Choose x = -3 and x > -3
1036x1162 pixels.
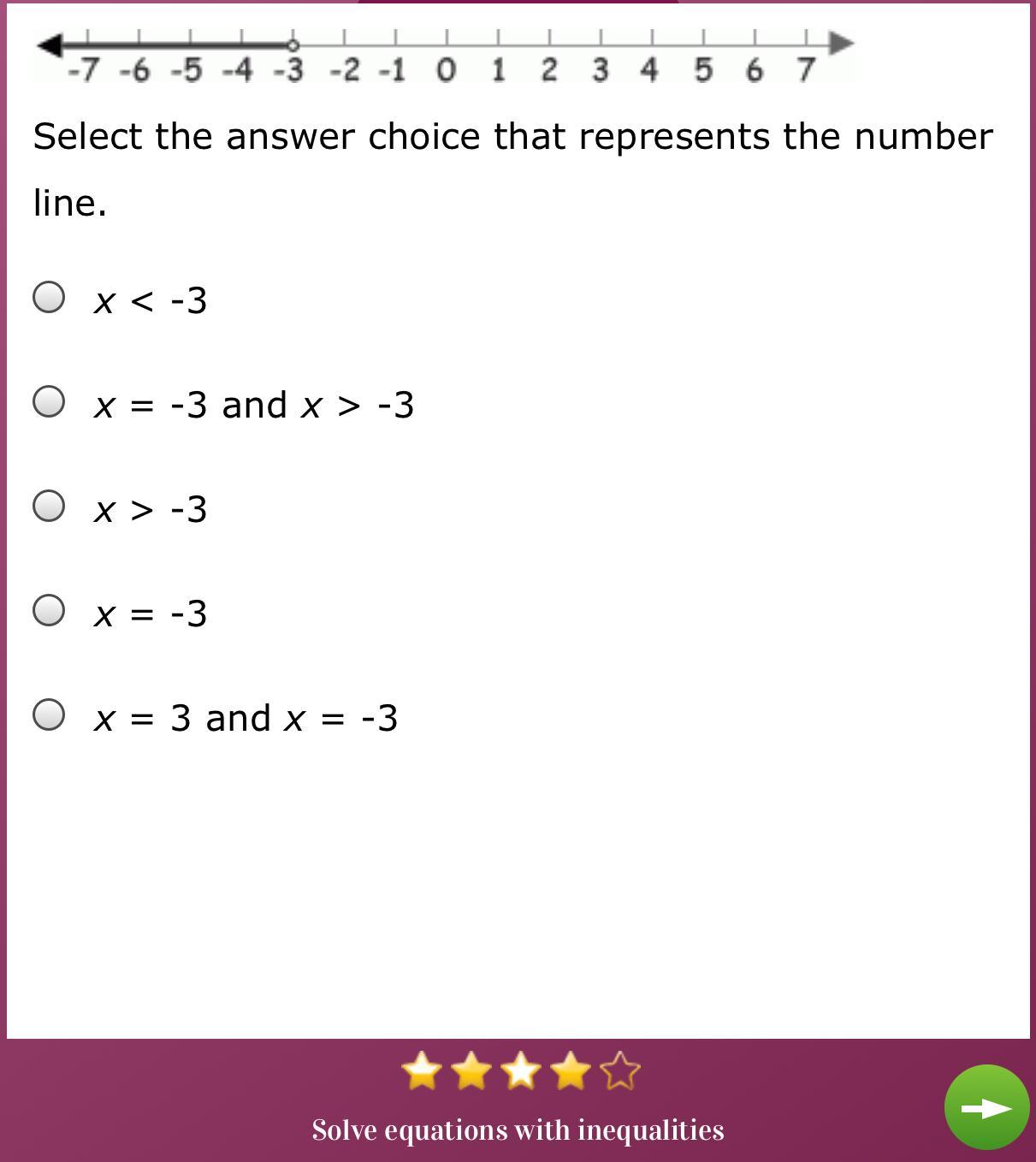point(49,402)
